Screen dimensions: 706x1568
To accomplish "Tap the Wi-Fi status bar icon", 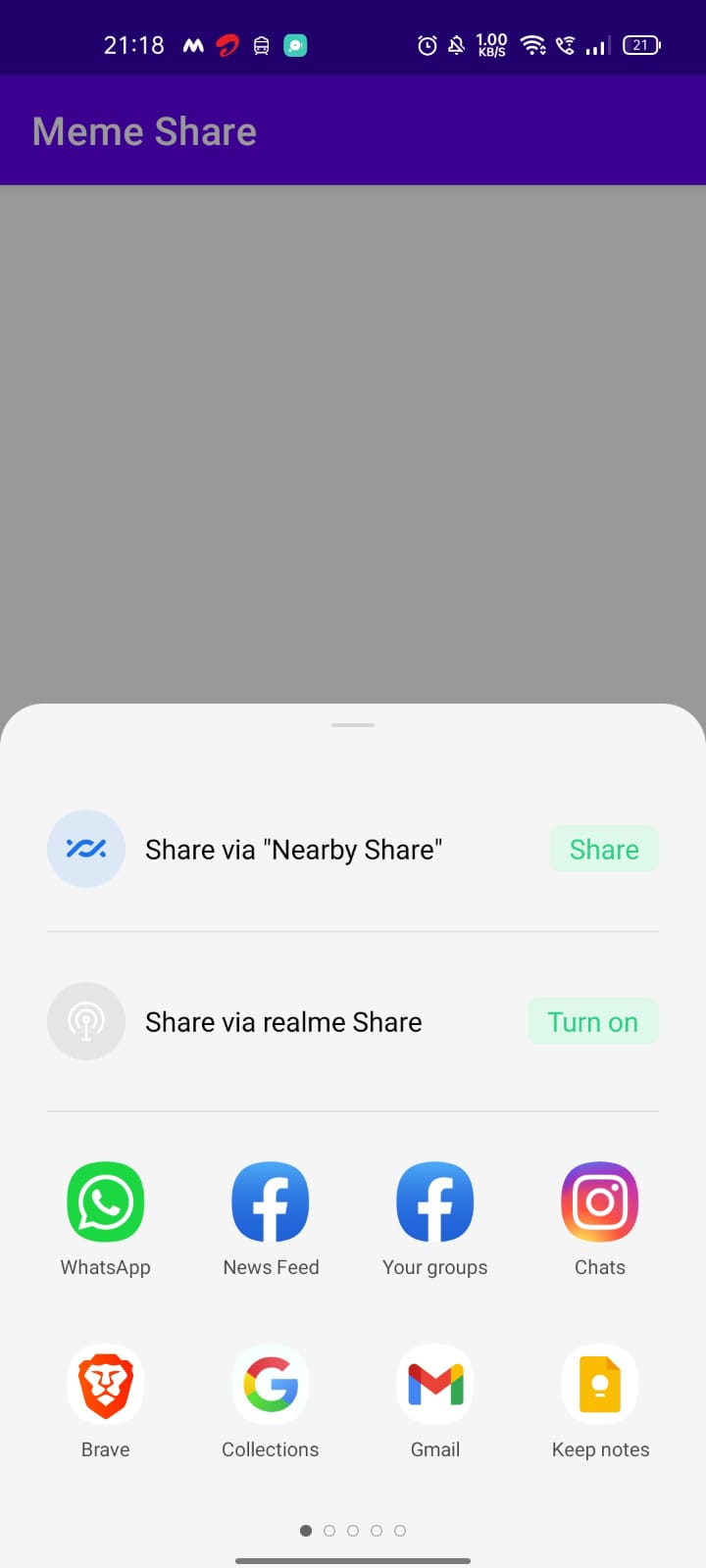I will pos(533,44).
